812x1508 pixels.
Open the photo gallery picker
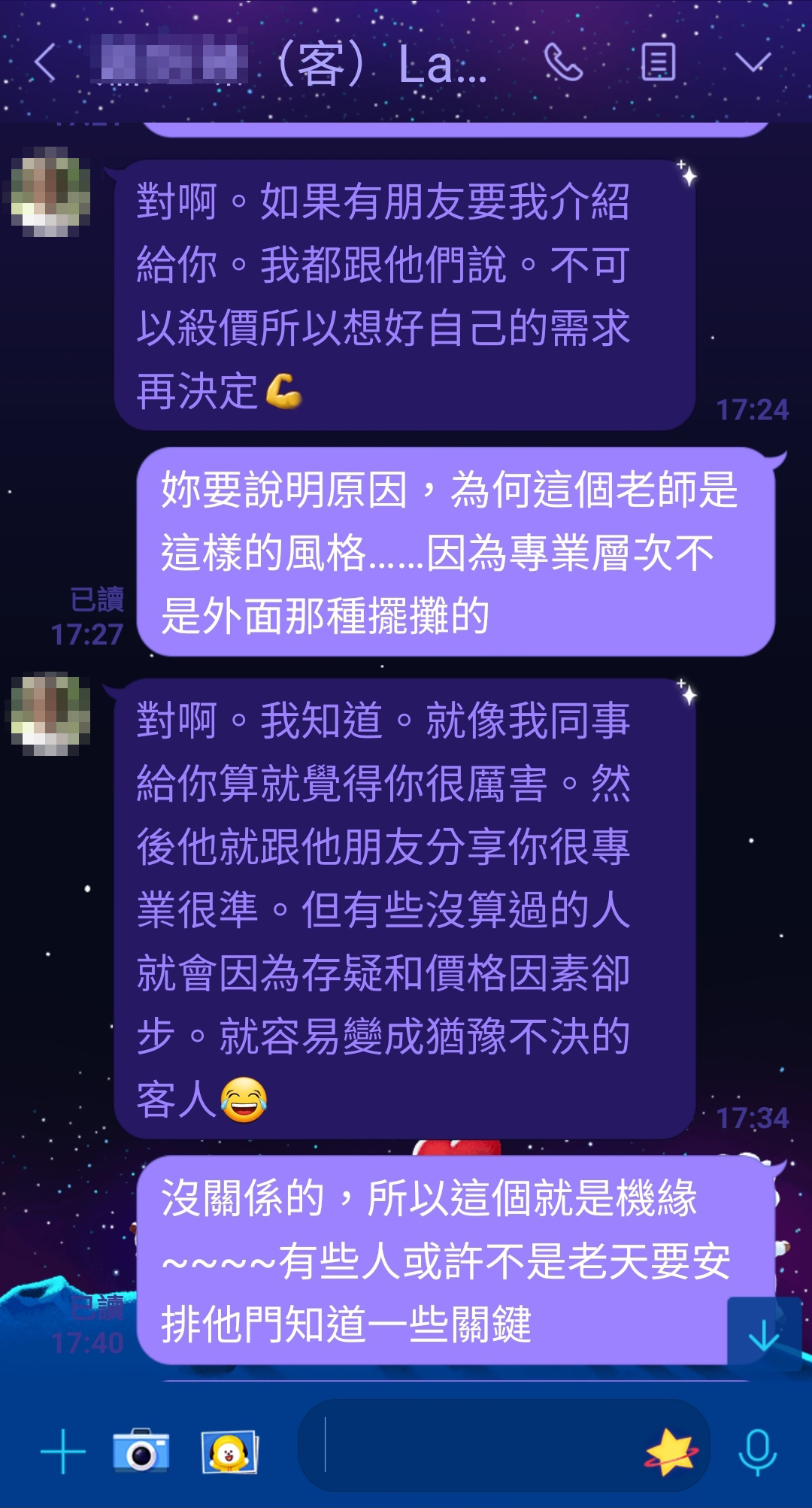(x=229, y=1451)
